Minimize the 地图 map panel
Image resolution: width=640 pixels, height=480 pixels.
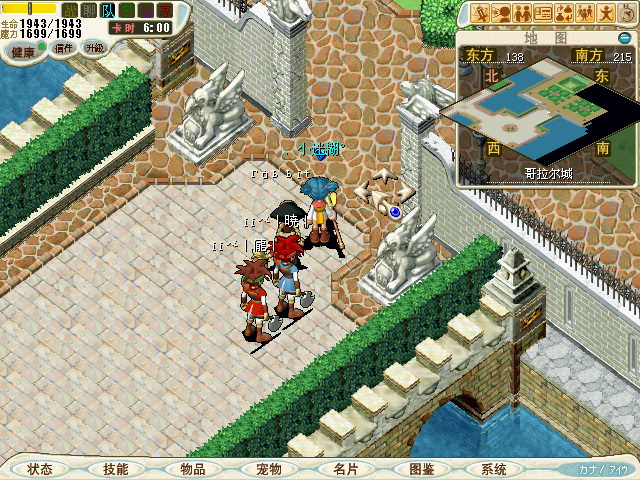click(624, 38)
